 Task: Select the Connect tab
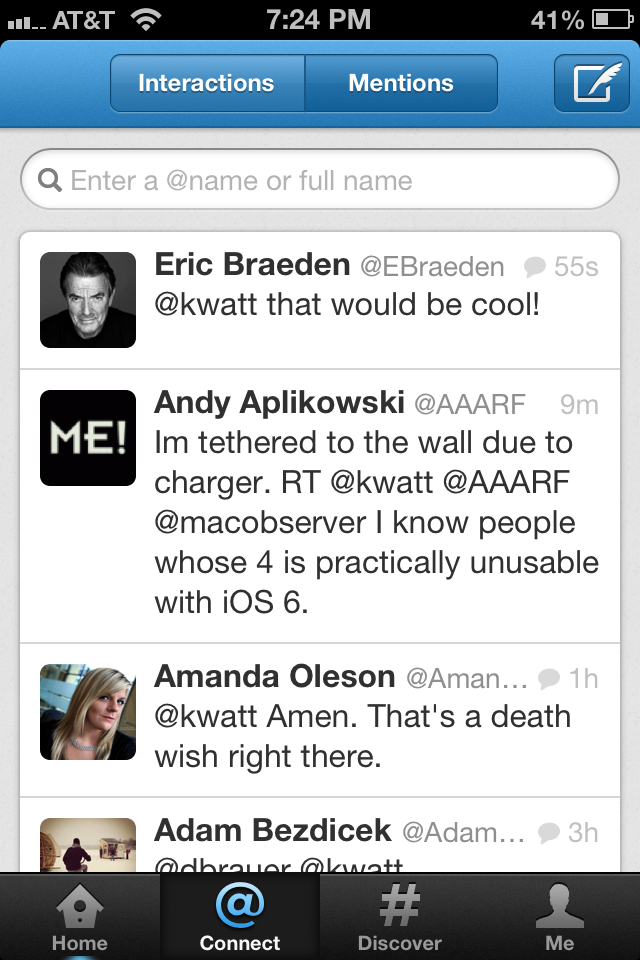[x=240, y=918]
